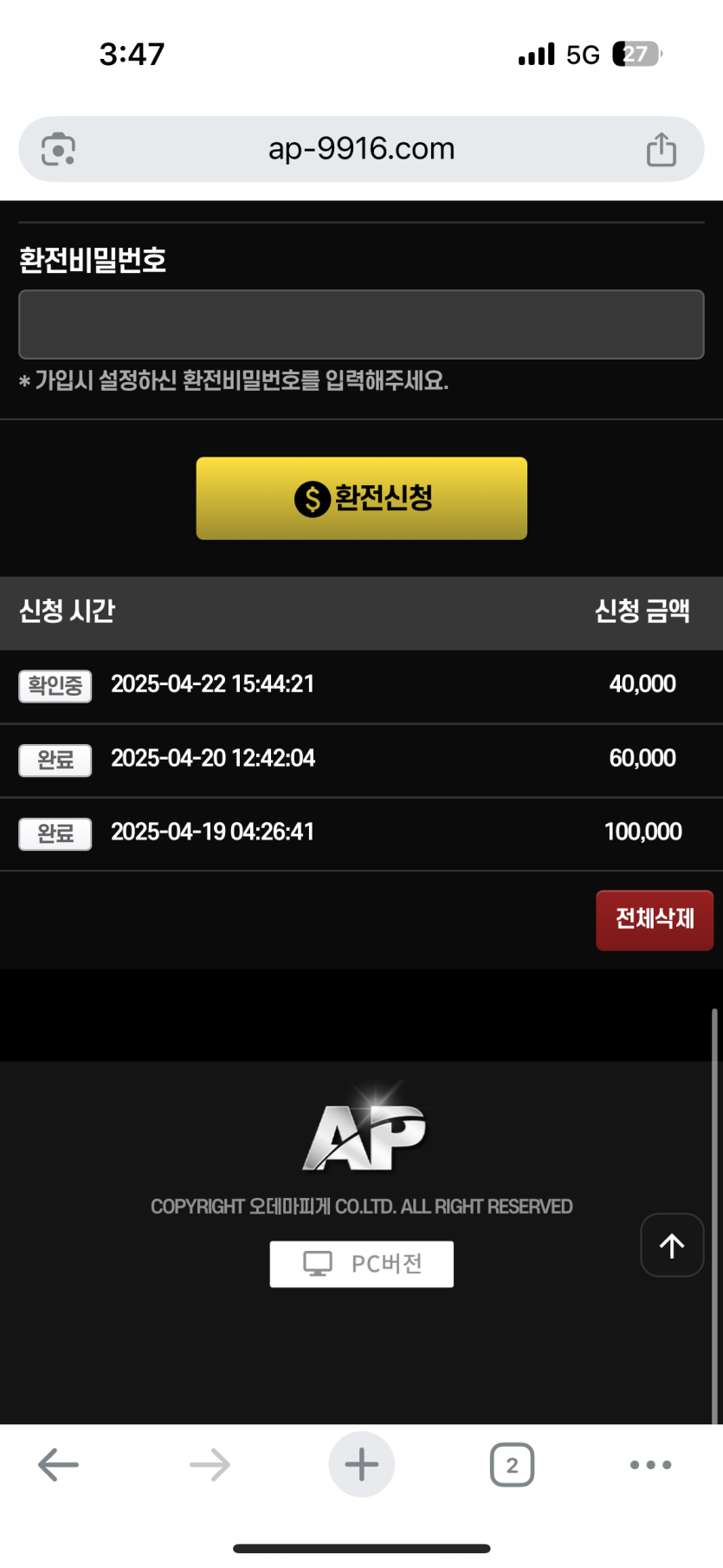The width and height of the screenshot is (723, 1568).
Task: Go back to the previous page
Action: (x=59, y=1465)
